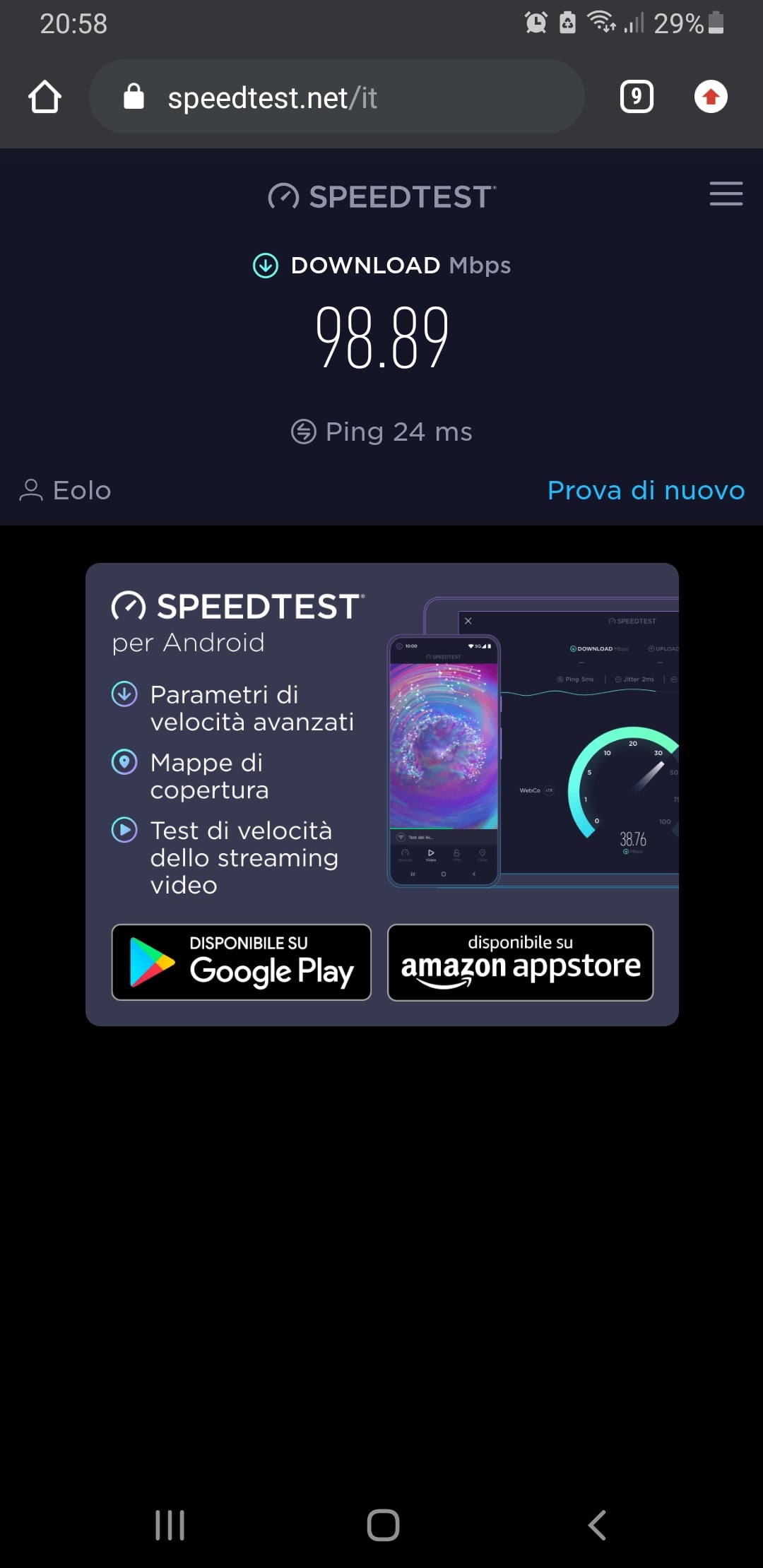Get Speedtest on Amazon Appstore
Viewport: 763px width, 1568px height.
[520, 962]
